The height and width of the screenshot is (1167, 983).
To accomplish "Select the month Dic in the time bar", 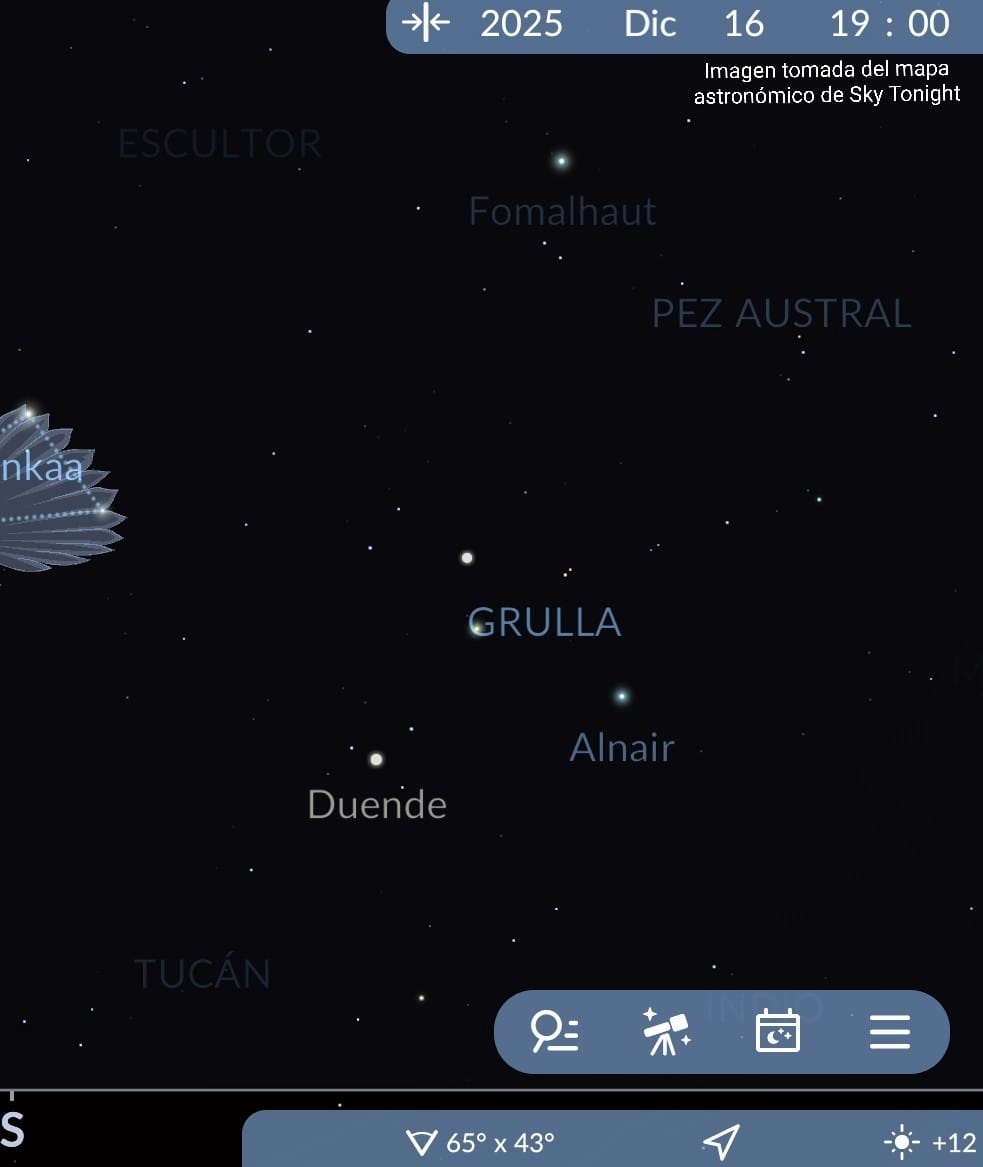I will coord(650,24).
